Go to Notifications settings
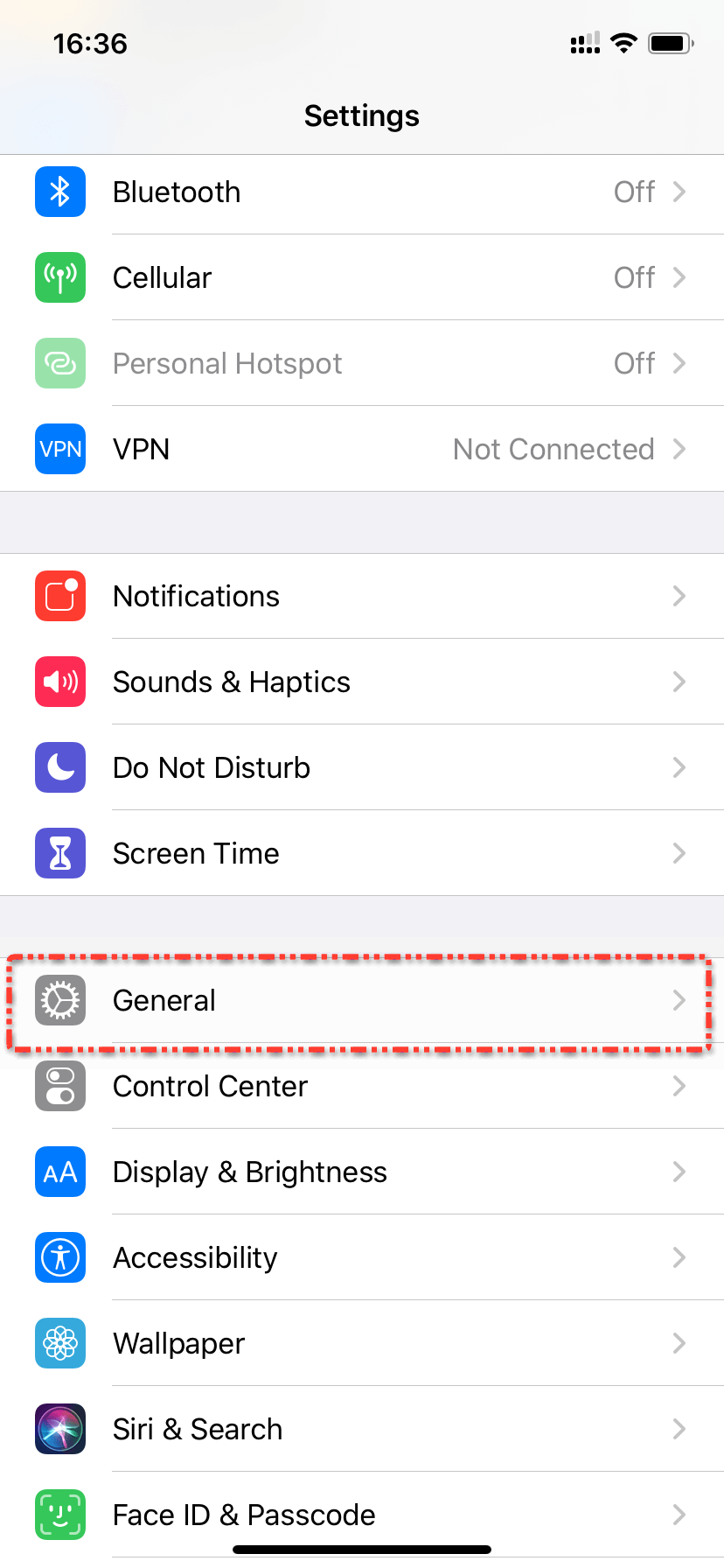This screenshot has height=1568, width=724. [x=362, y=597]
